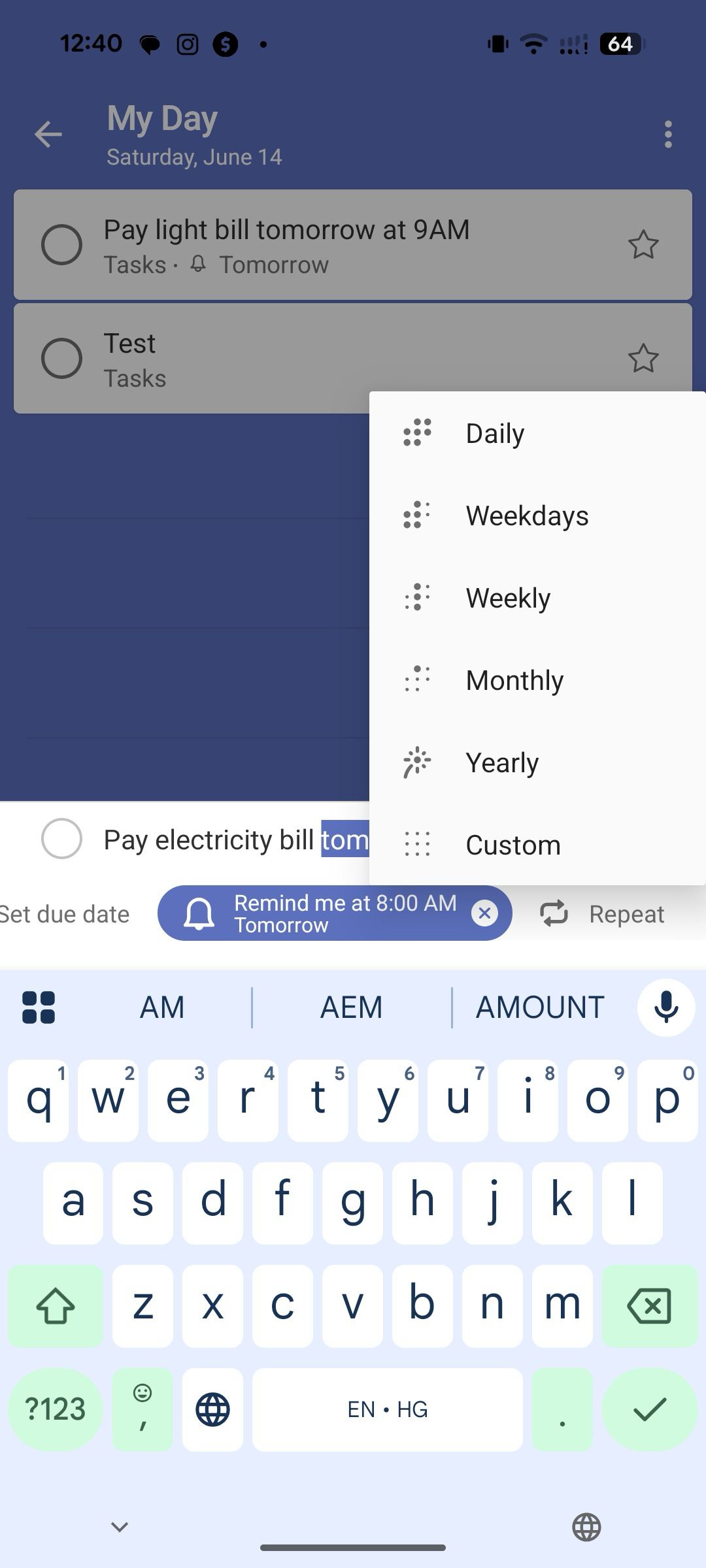Pick the Monthly repeat option
Image resolution: width=706 pixels, height=1568 pixels.
[x=514, y=680]
